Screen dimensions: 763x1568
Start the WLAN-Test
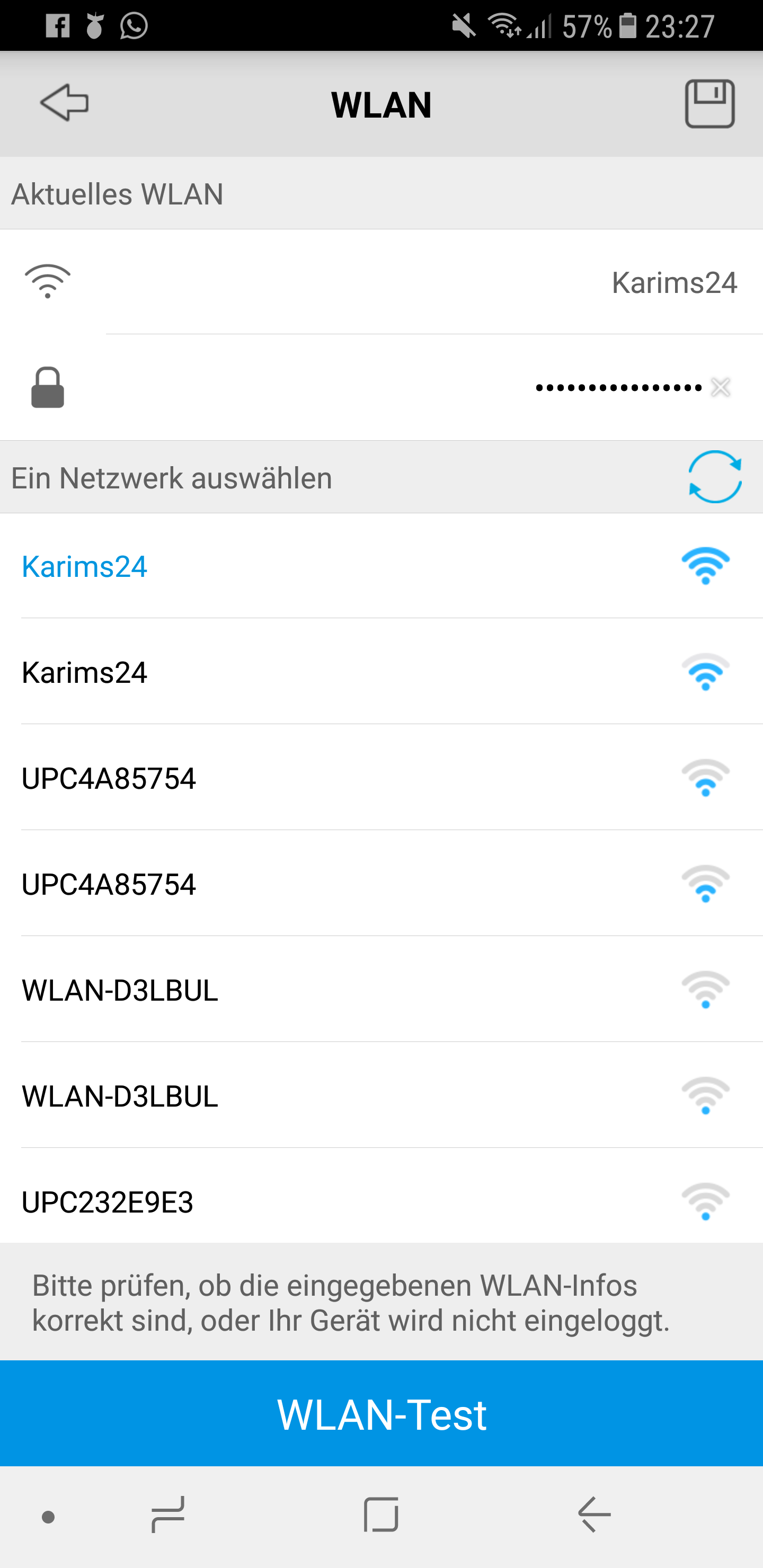(381, 1414)
